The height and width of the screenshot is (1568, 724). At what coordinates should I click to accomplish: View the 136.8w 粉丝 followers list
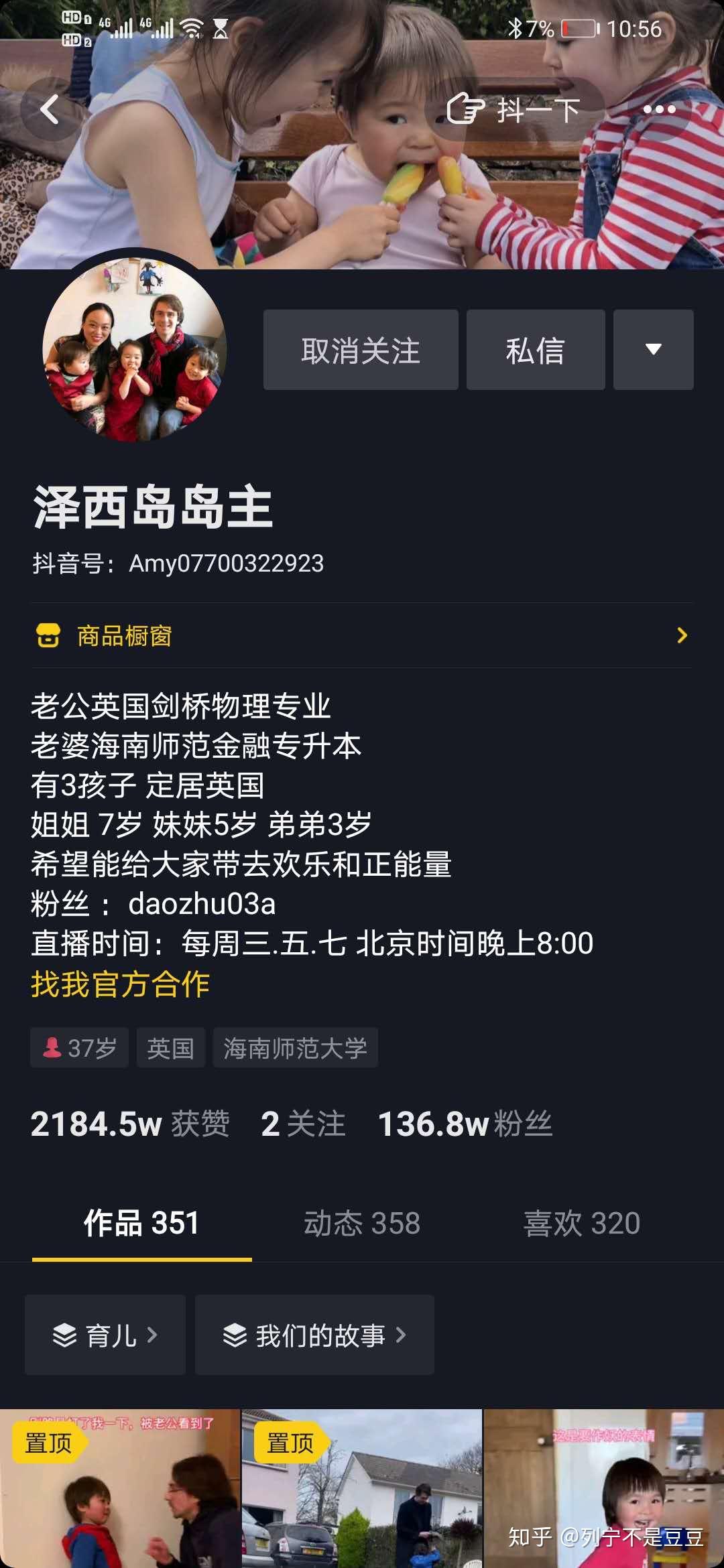(x=465, y=1124)
